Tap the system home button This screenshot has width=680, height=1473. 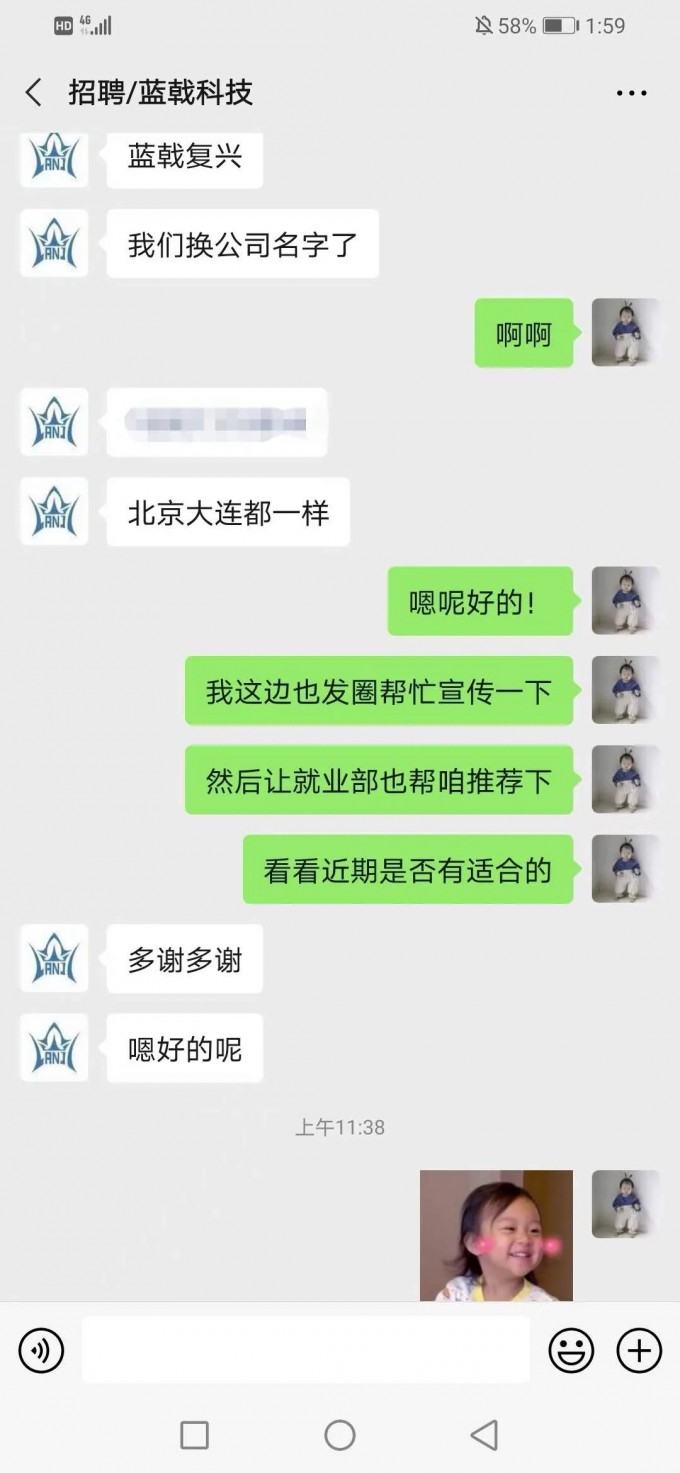pyautogui.click(x=340, y=1435)
